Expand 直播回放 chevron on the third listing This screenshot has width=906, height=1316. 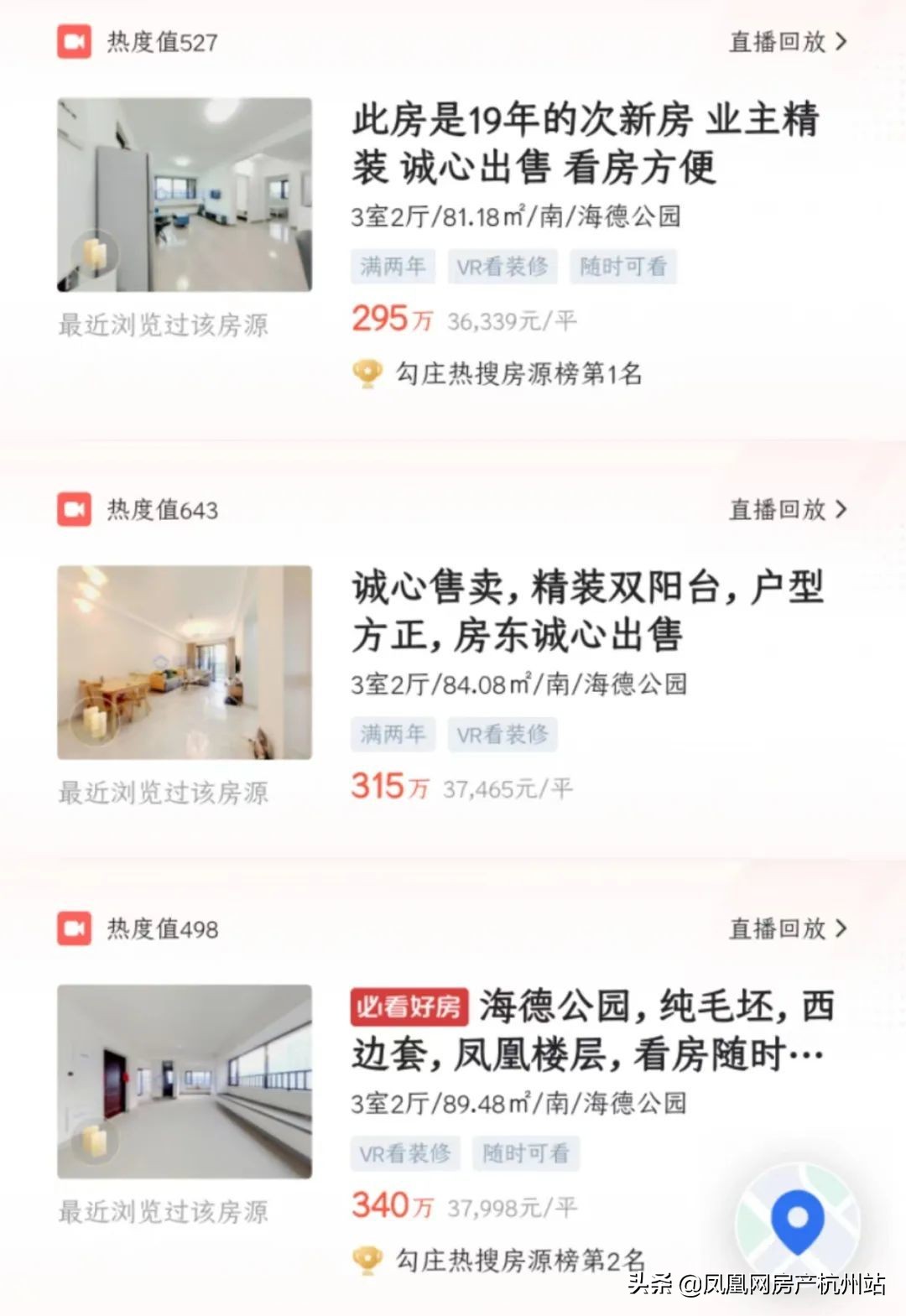click(843, 930)
